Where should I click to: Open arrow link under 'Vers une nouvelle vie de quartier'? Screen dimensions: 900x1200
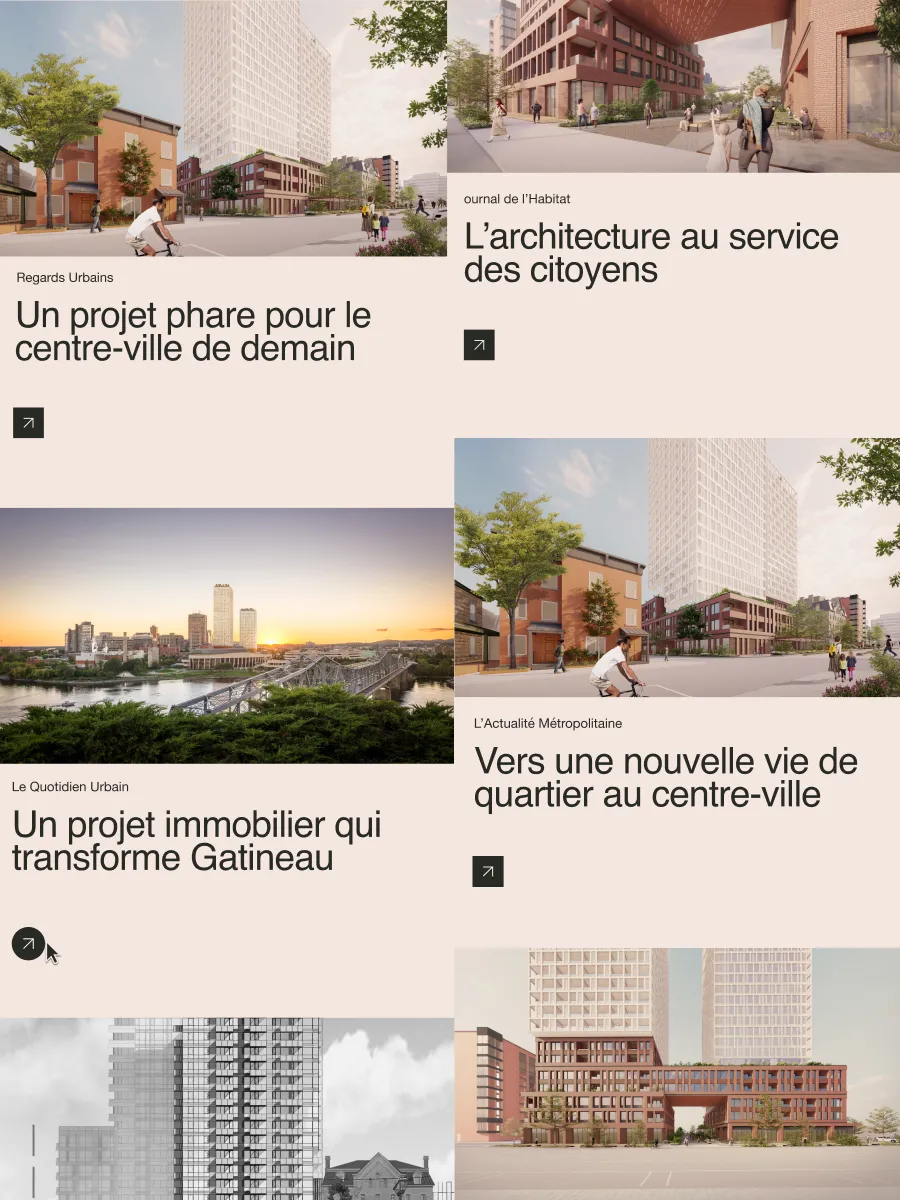pos(488,871)
